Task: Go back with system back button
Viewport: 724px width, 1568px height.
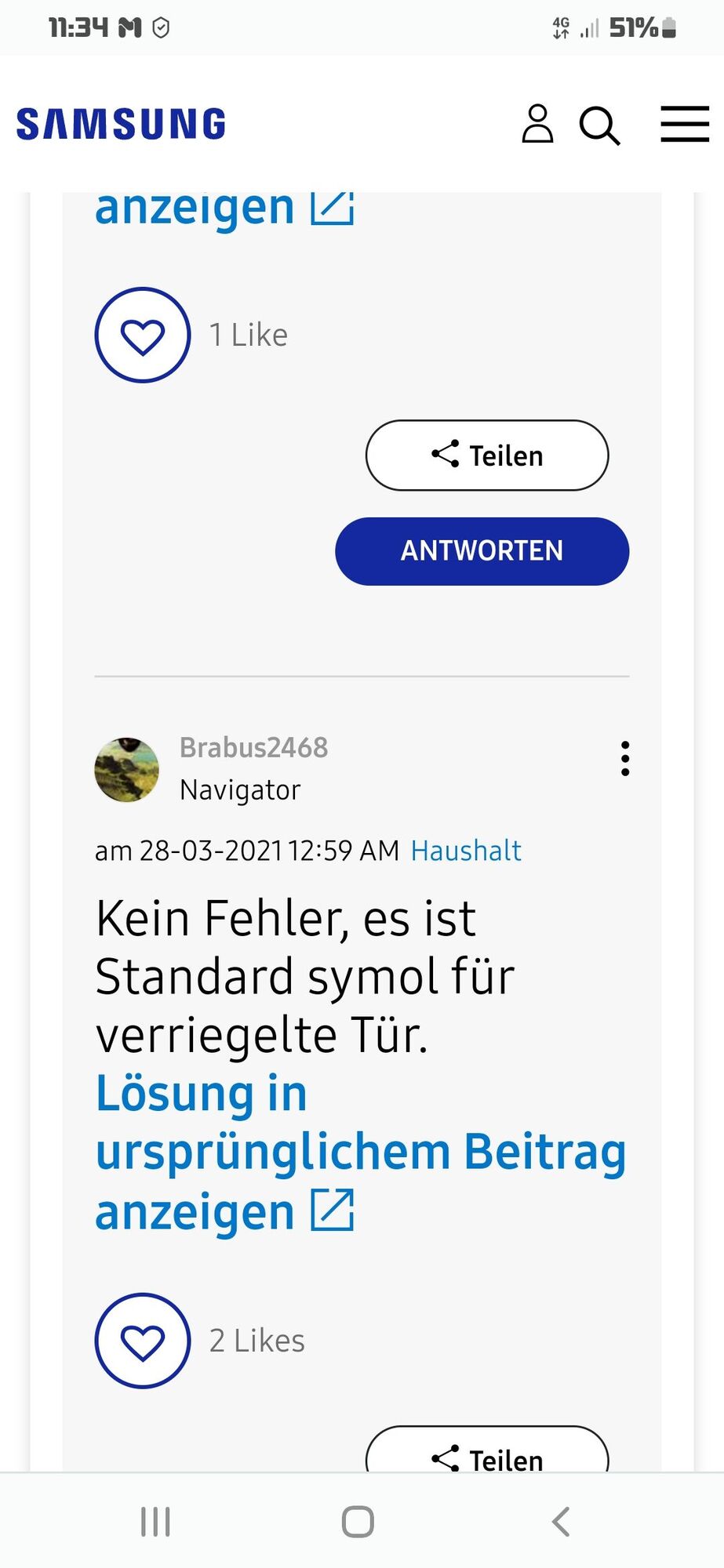Action: (560, 1522)
